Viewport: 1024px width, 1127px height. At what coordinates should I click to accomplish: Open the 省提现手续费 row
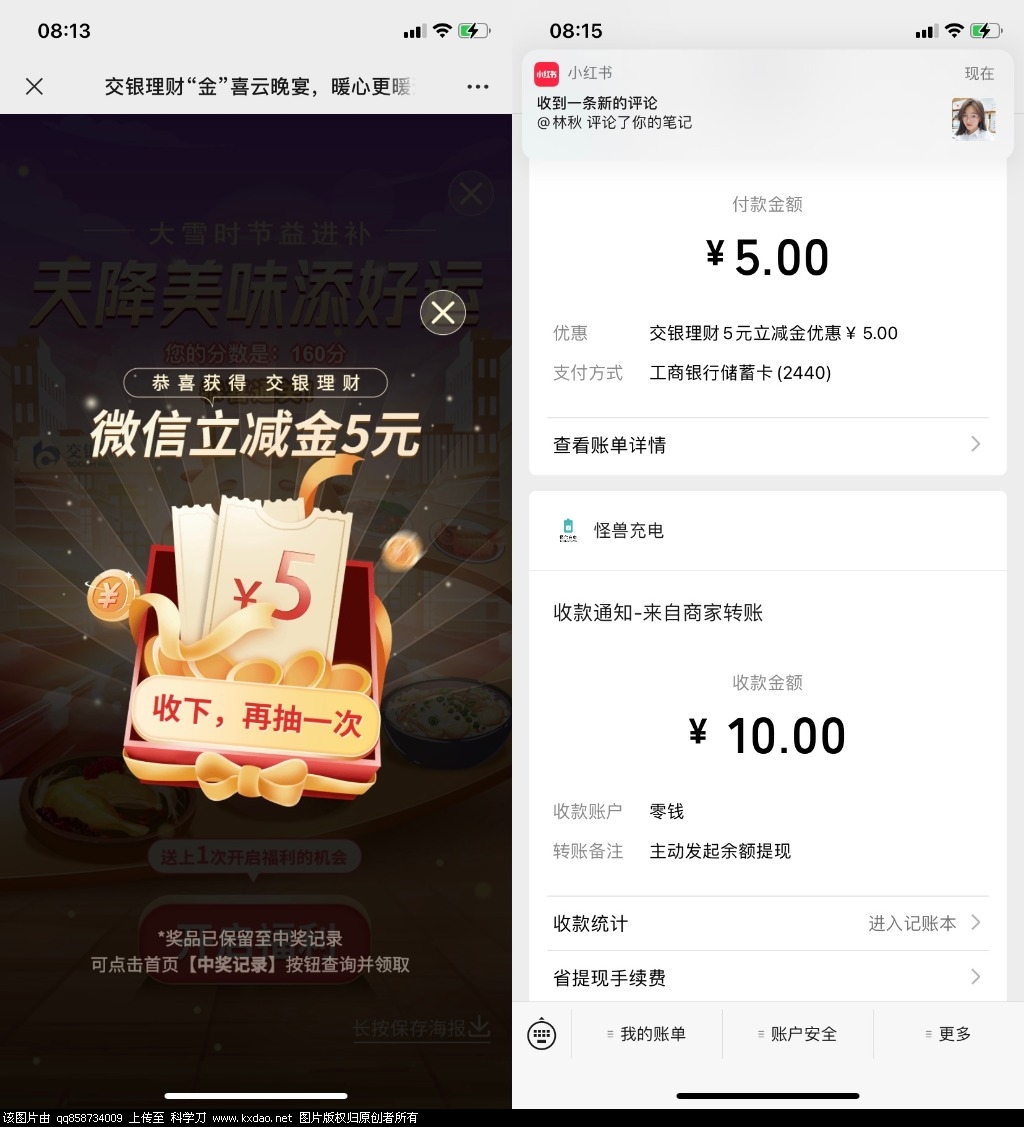tap(767, 977)
